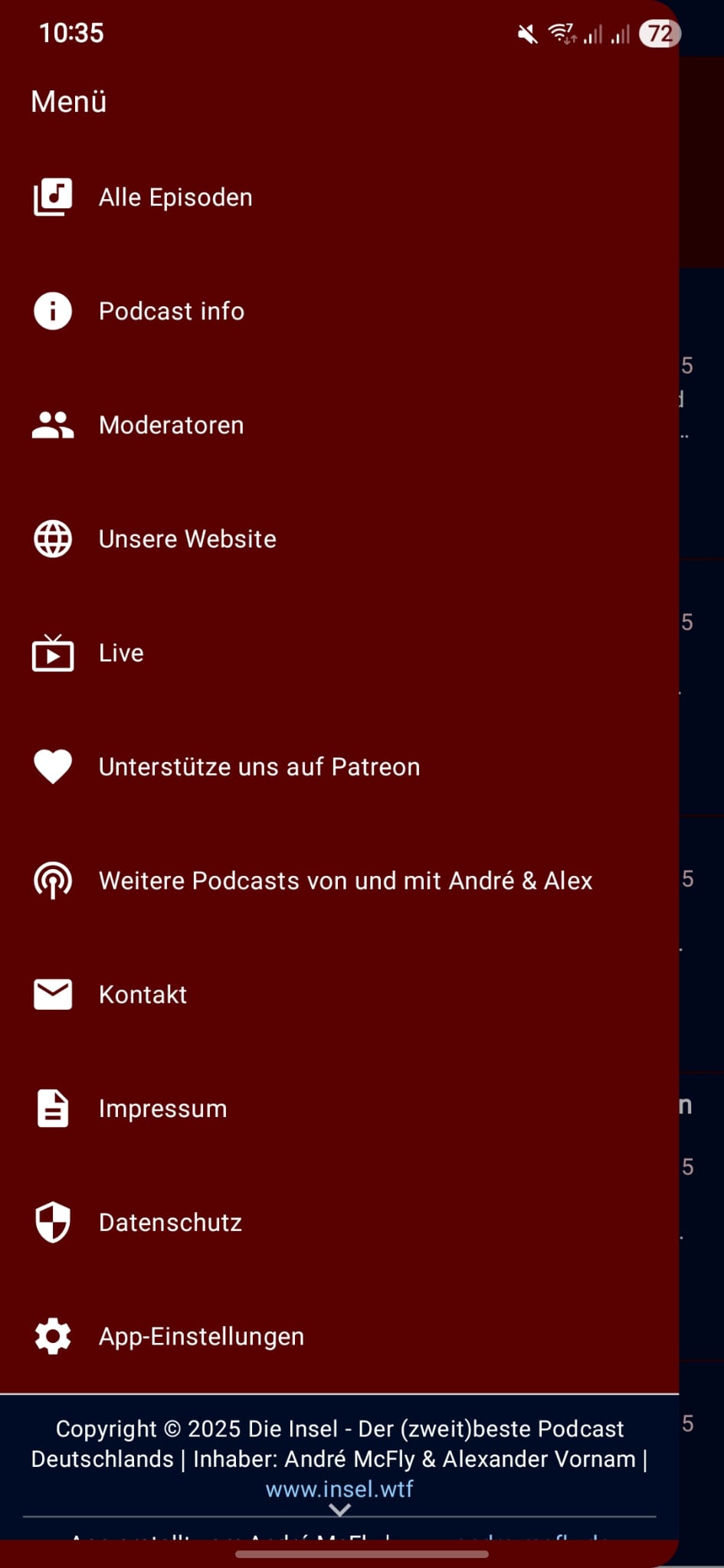This screenshot has height=1568, width=724.
Task: Open Alle Episoden
Action: (175, 198)
